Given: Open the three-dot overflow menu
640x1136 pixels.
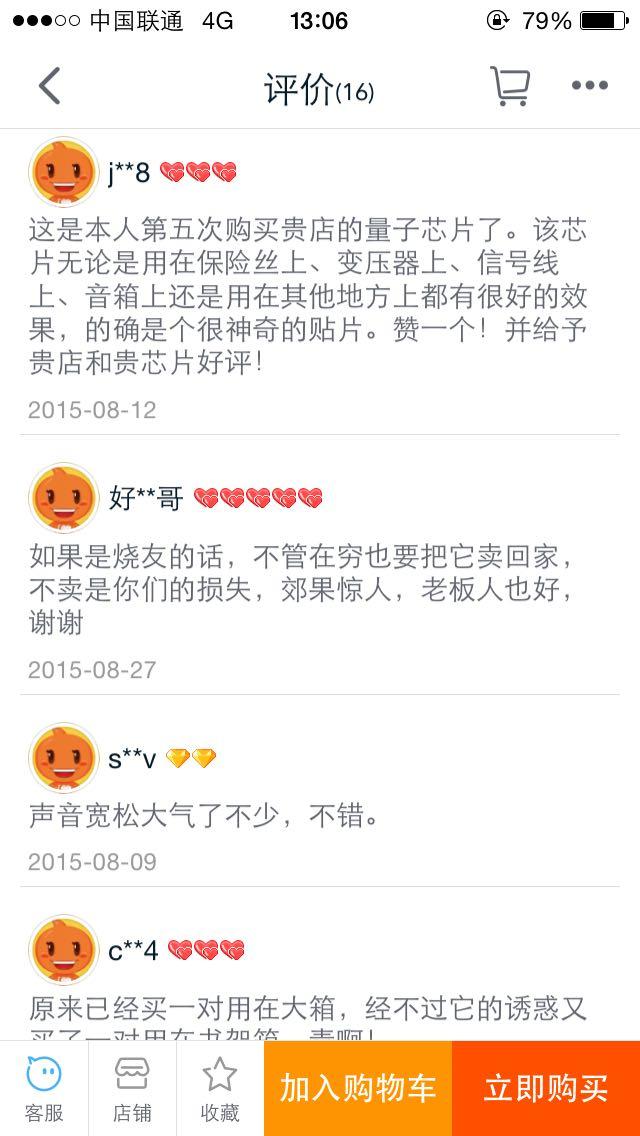Looking at the screenshot, I should pos(590,87).
